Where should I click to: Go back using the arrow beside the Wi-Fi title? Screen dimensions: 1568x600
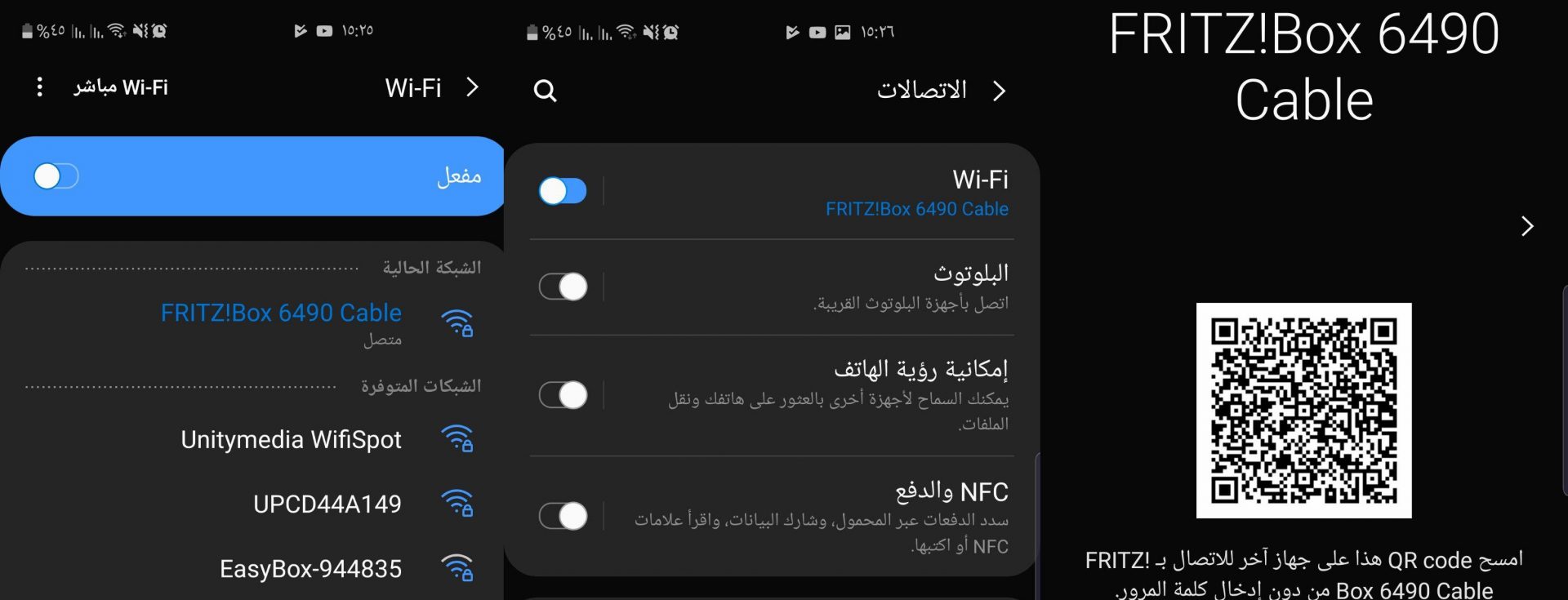[472, 87]
